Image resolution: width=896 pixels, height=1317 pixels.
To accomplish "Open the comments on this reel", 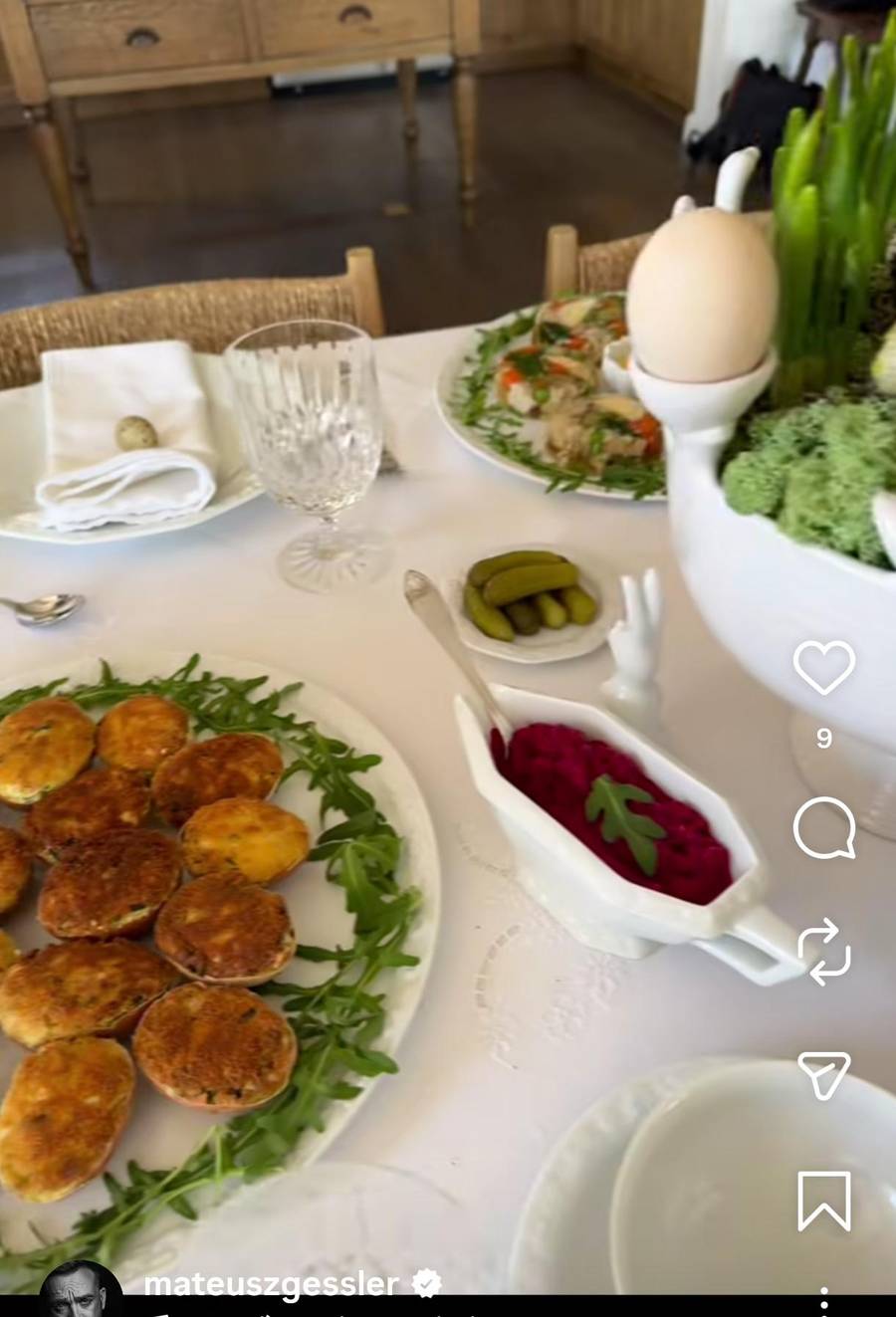I will coord(823,827).
